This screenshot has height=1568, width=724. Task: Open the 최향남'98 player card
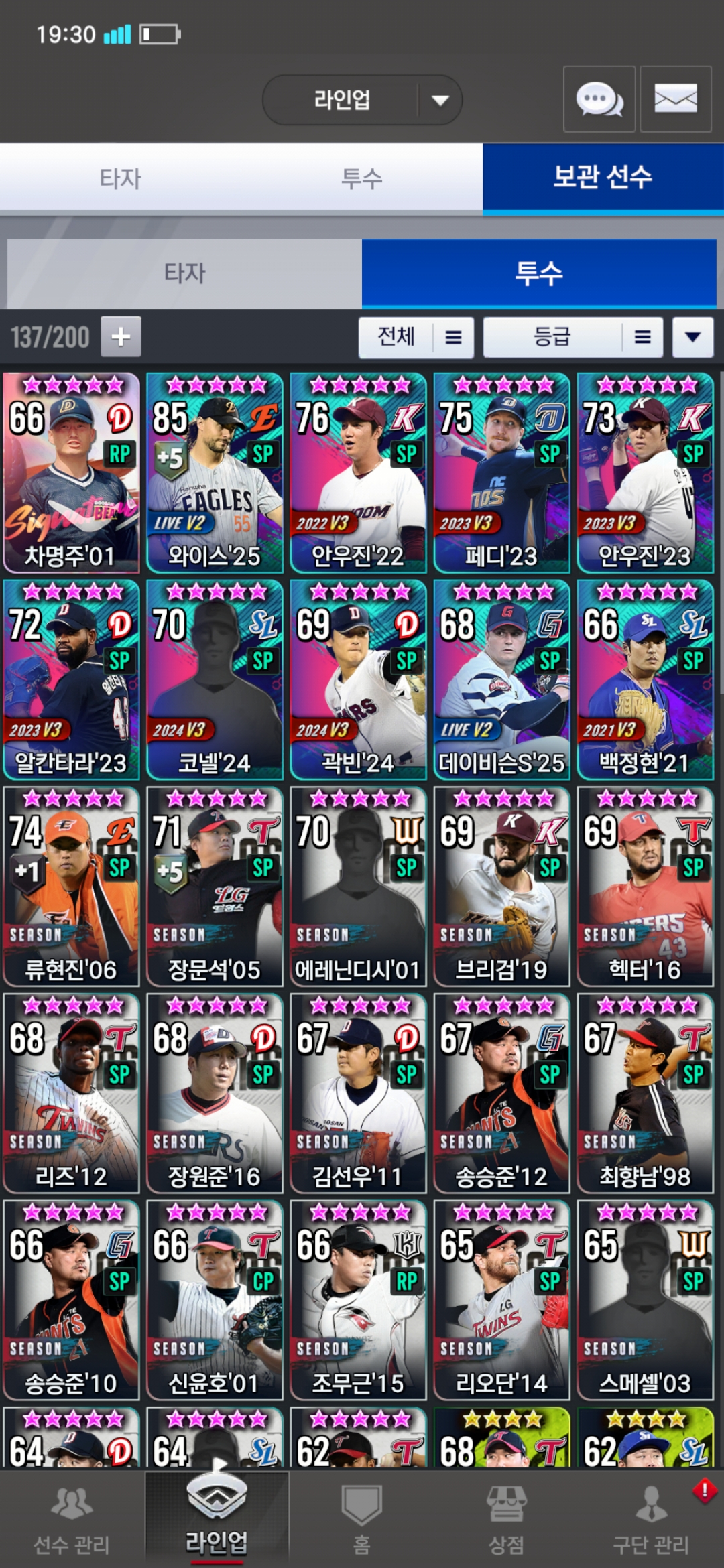click(x=645, y=1093)
